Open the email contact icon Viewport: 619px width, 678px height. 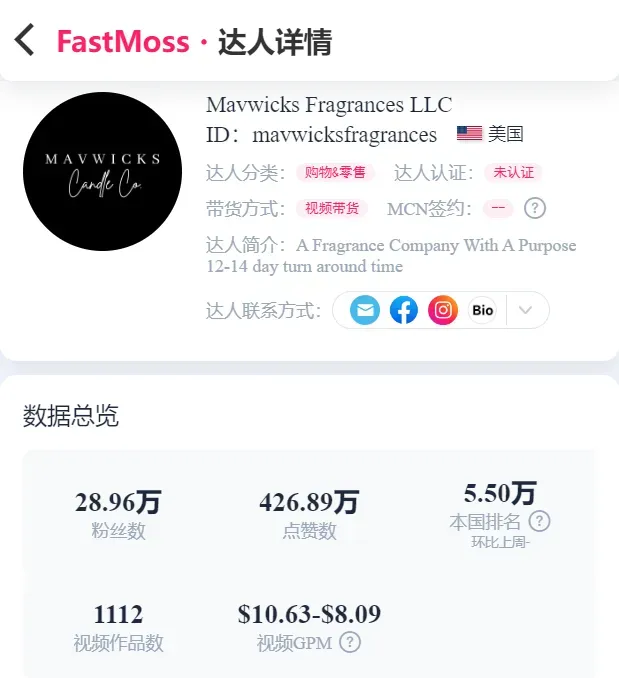(365, 310)
